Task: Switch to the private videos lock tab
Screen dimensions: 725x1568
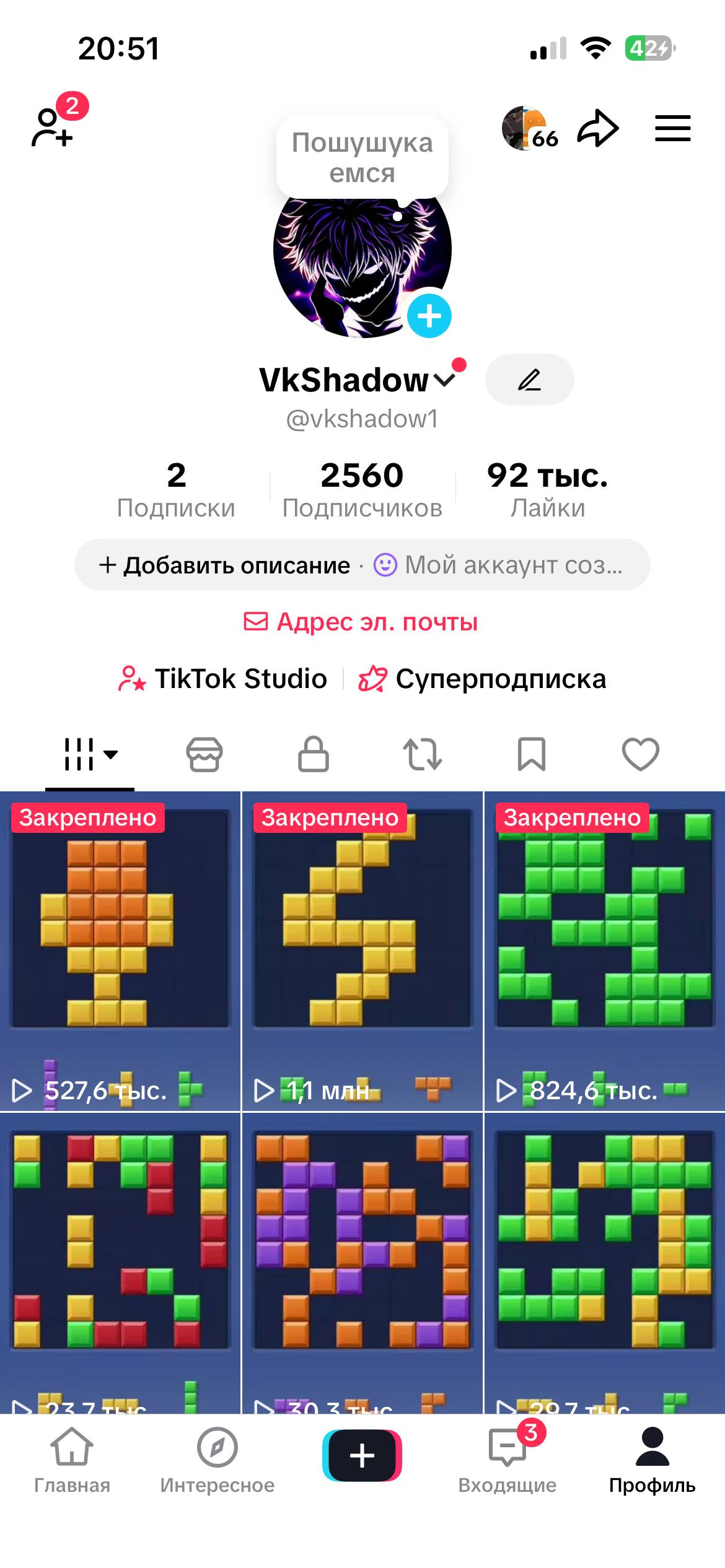Action: (314, 754)
